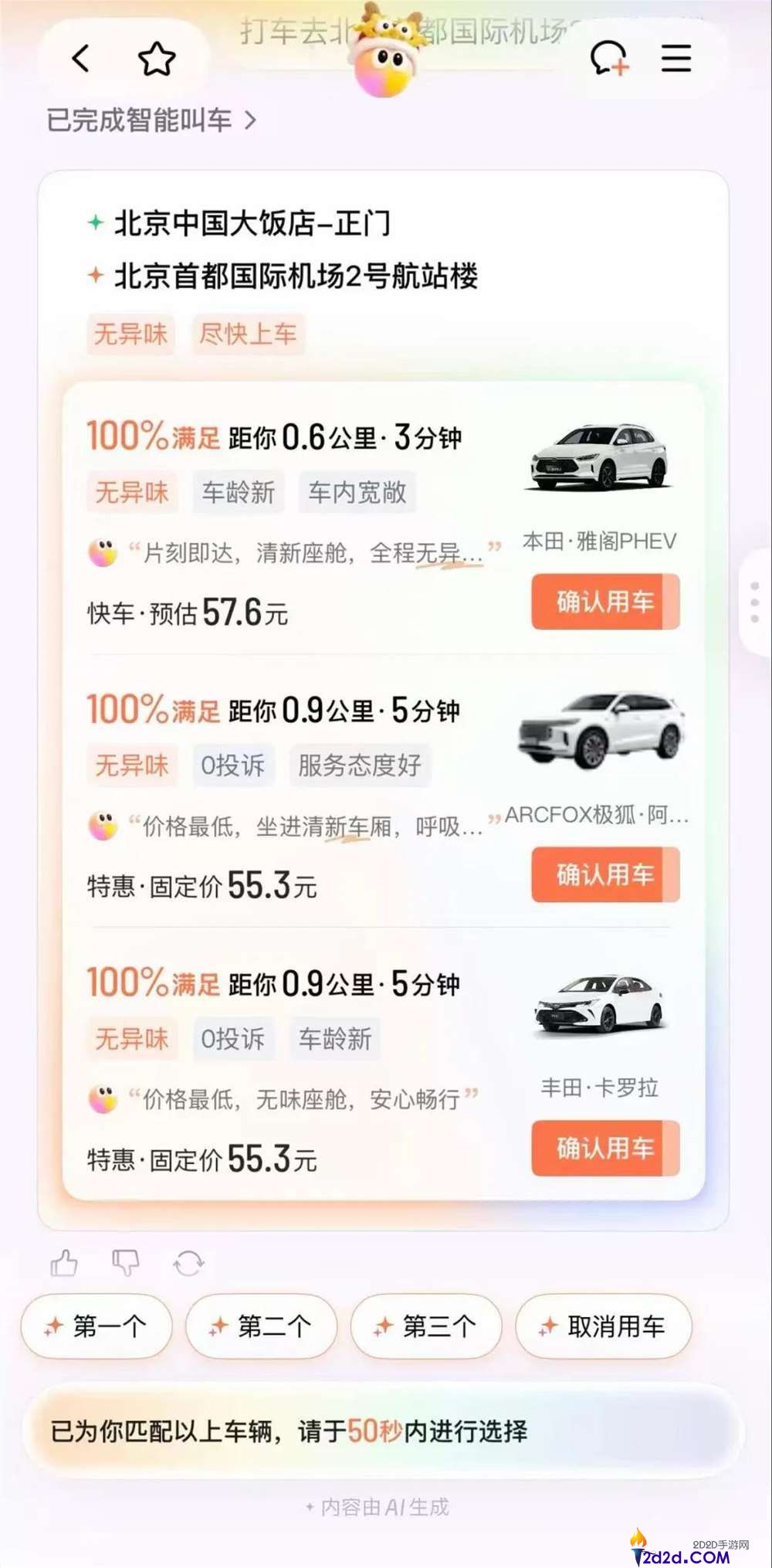
Task: Toggle the 车龄新 tag on the Honda card
Action: pos(237,492)
